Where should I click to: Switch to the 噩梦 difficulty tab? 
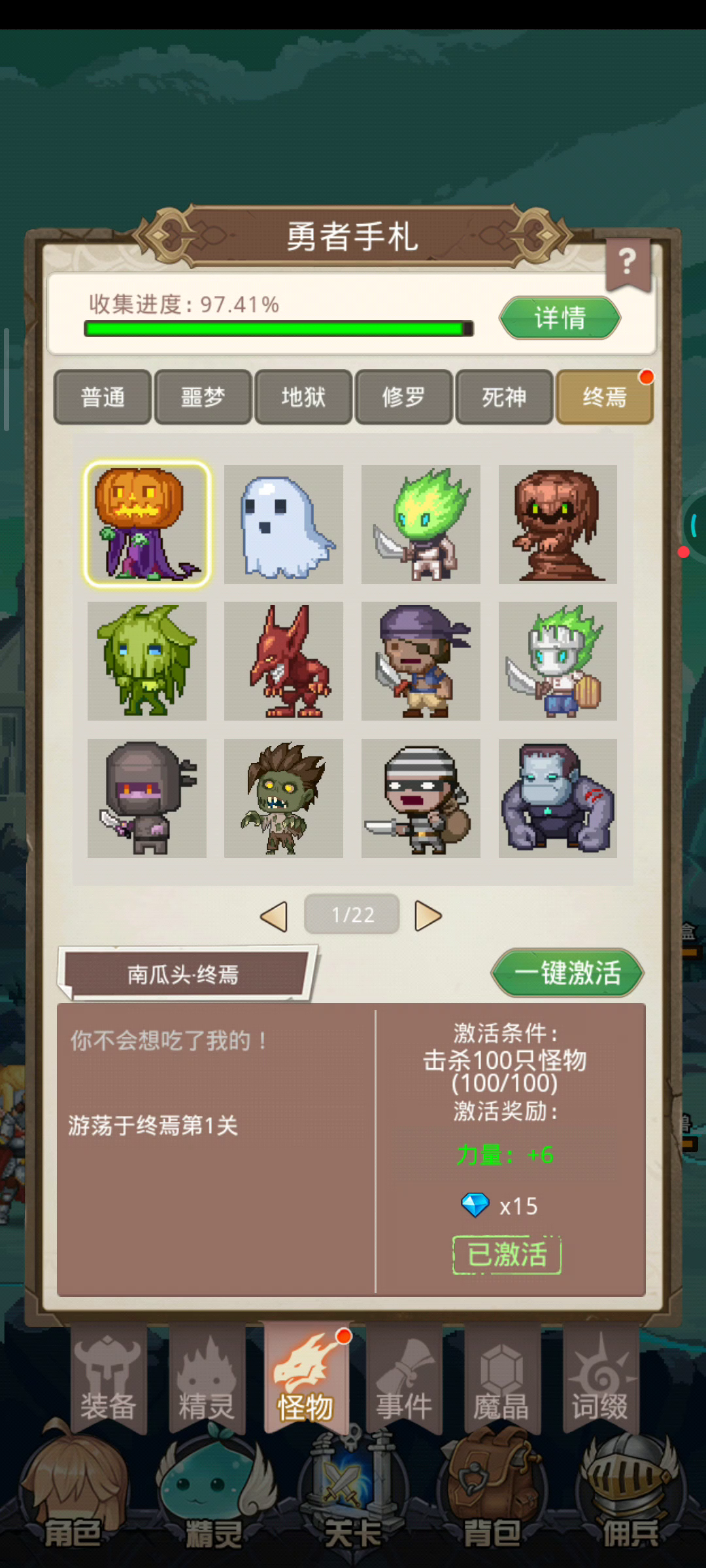coord(203,397)
